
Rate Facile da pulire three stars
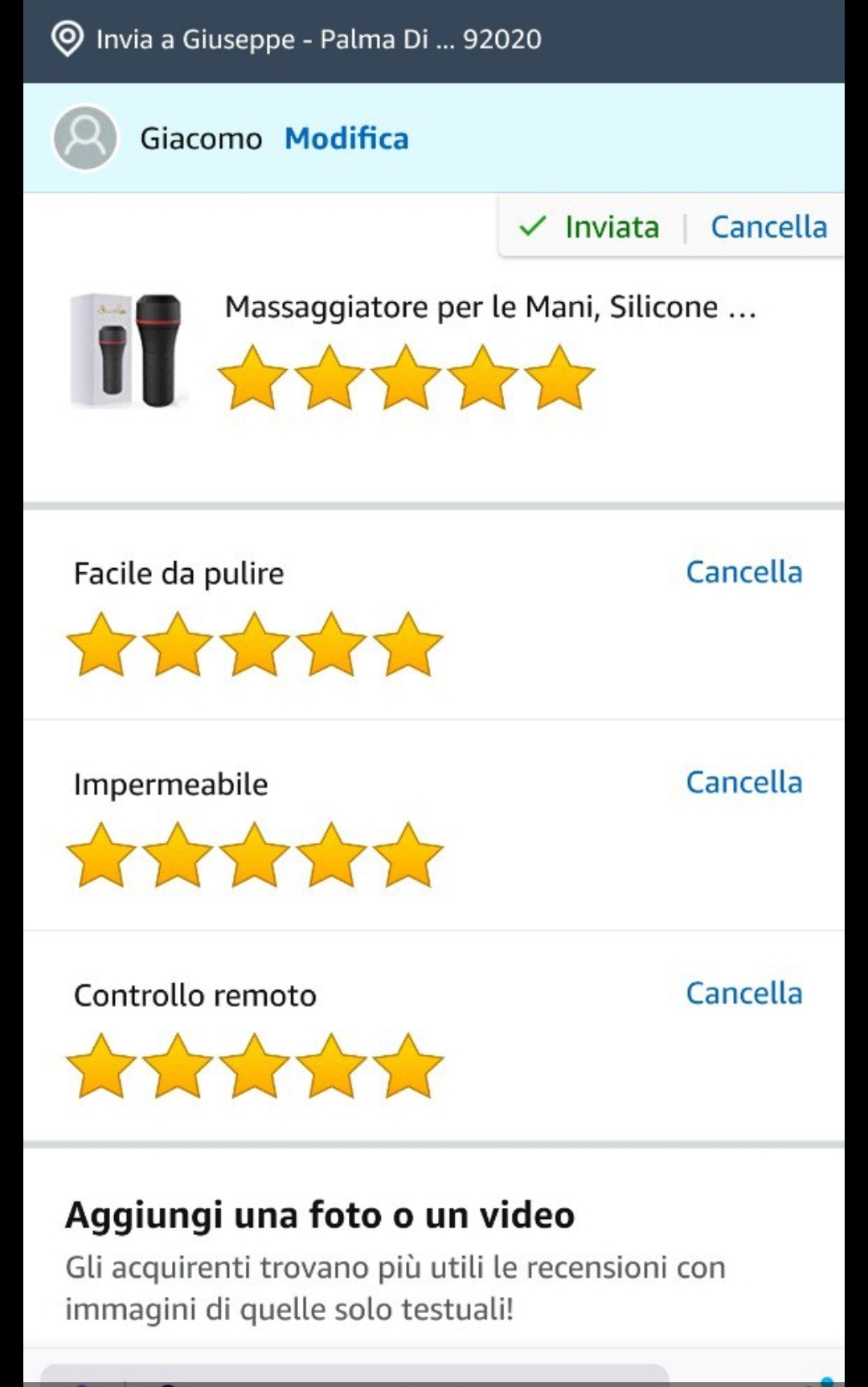254,644
